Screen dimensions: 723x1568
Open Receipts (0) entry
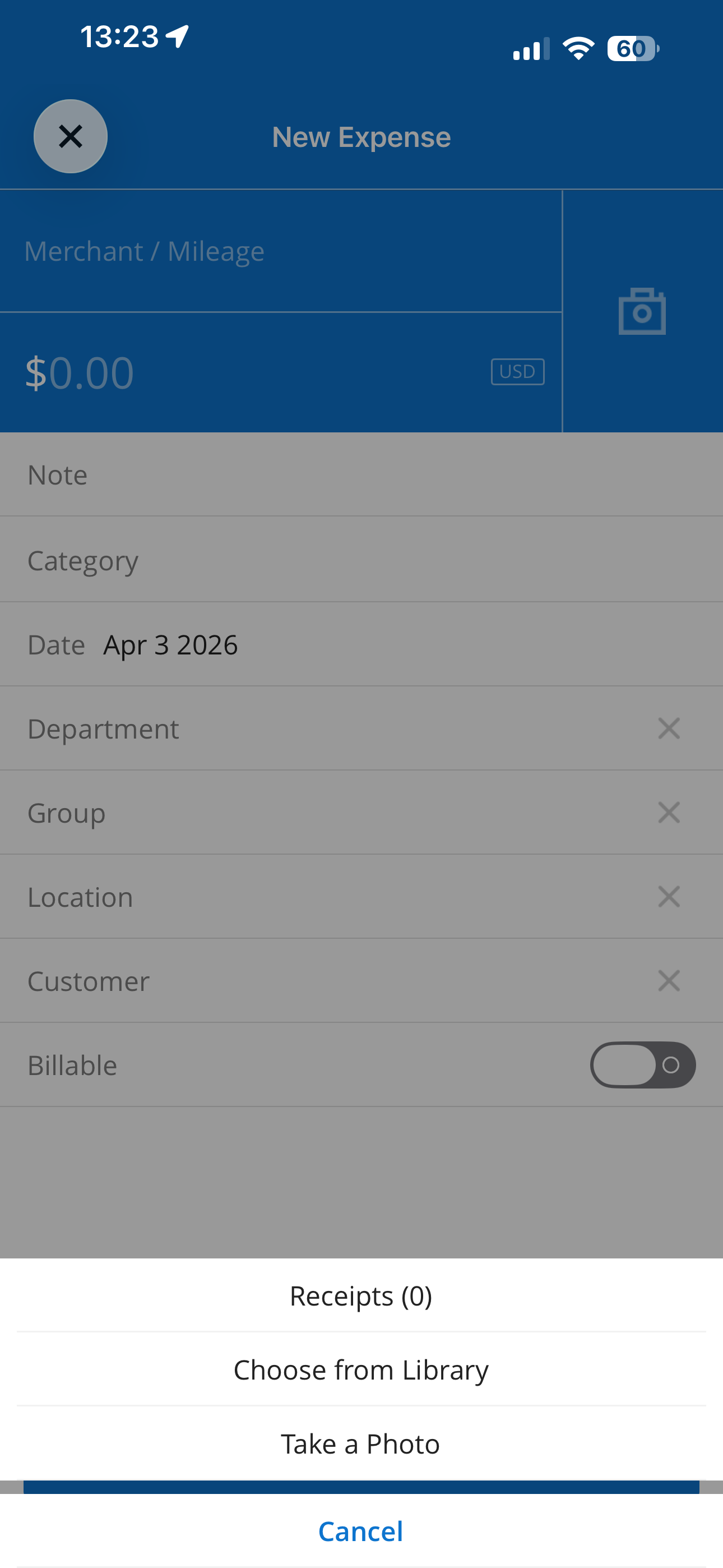pos(361,1295)
